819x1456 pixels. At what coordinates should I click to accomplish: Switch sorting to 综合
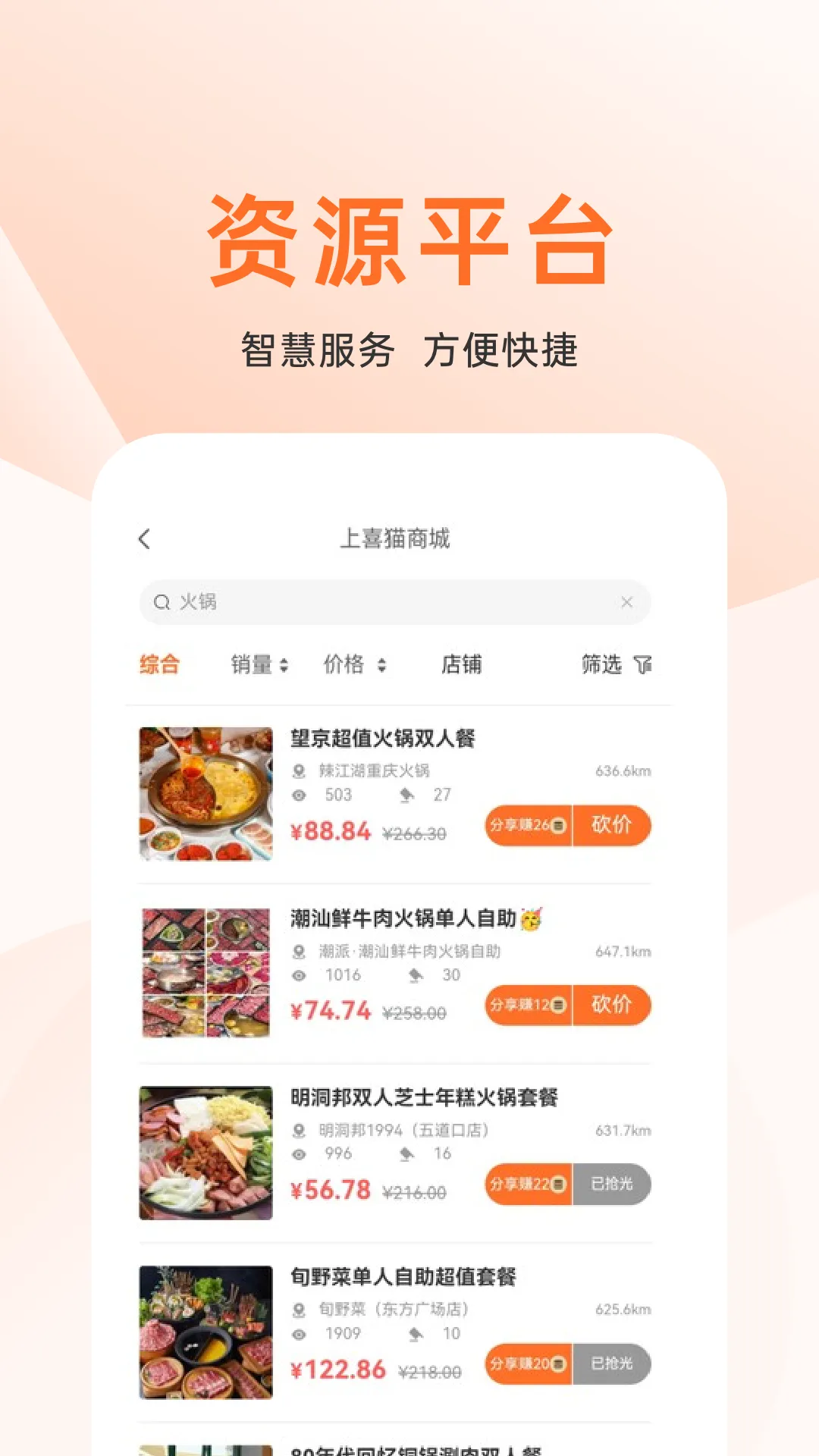pos(159,664)
